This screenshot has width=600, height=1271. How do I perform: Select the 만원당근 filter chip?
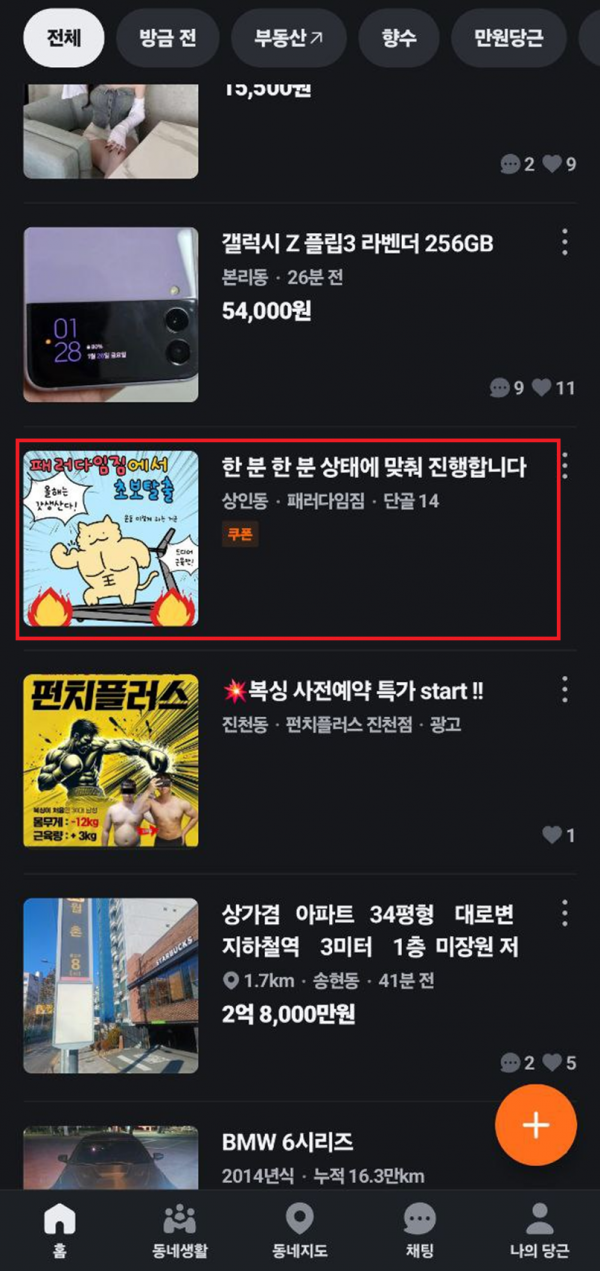[508, 39]
